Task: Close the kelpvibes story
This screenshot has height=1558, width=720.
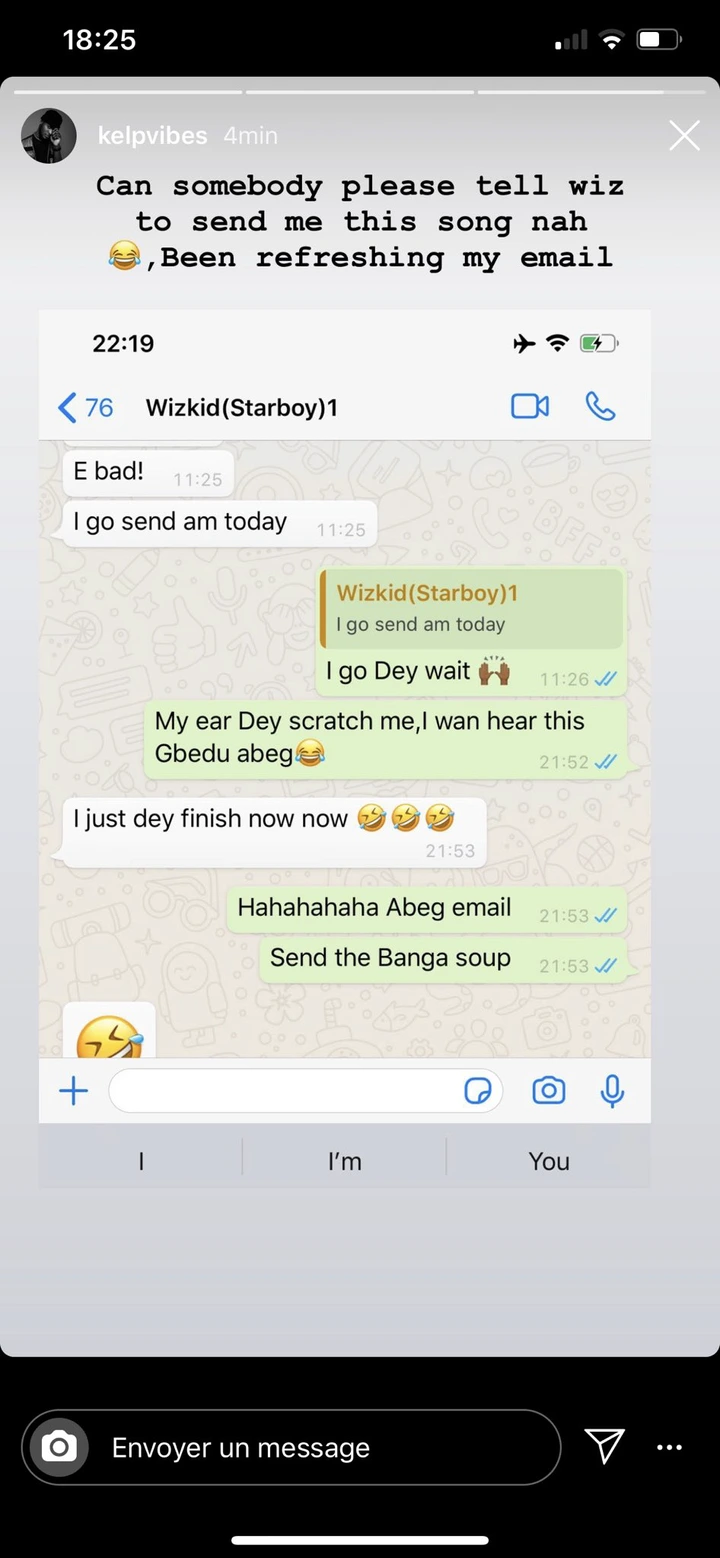Action: pyautogui.click(x=684, y=135)
